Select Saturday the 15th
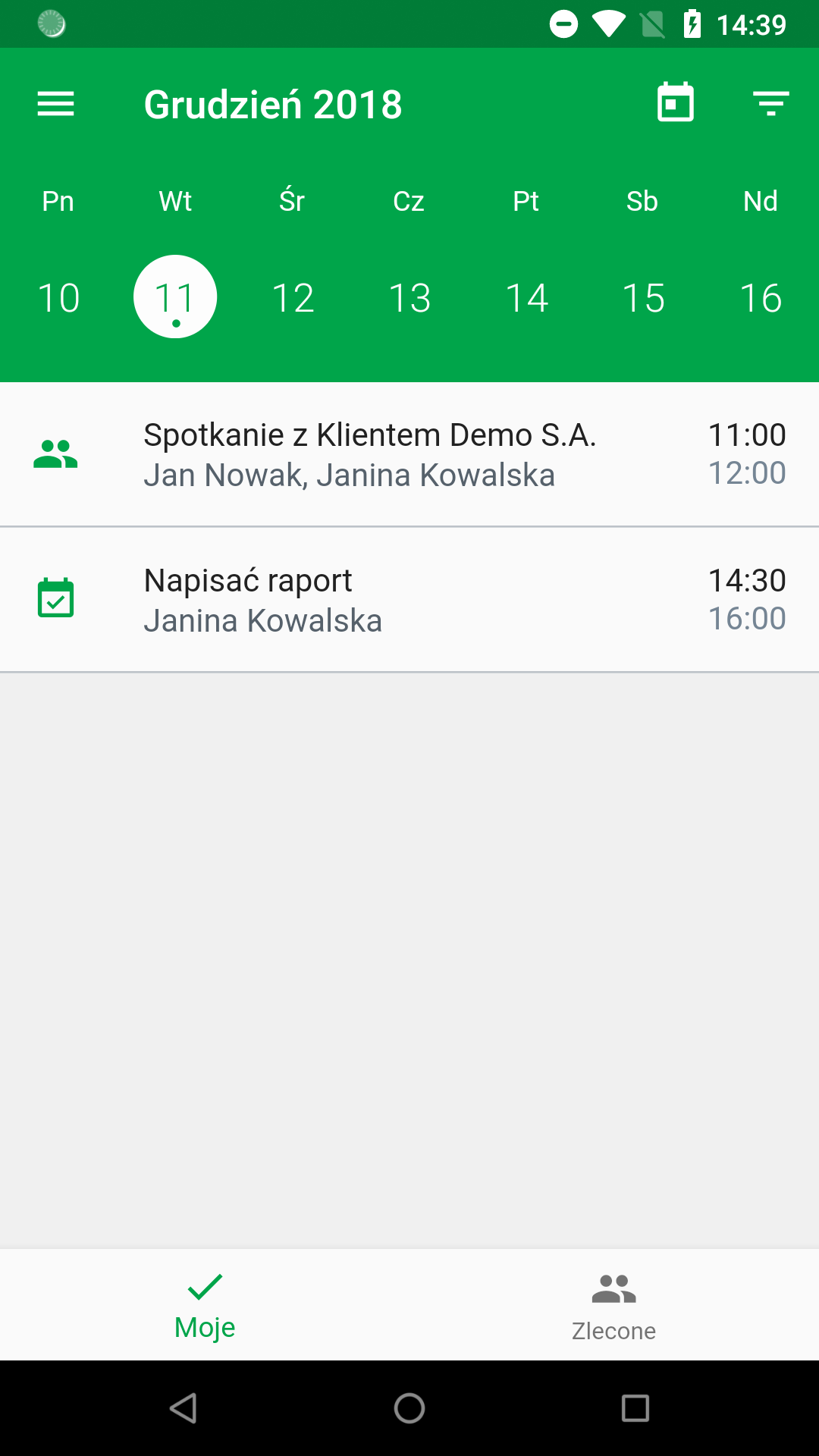 point(643,297)
